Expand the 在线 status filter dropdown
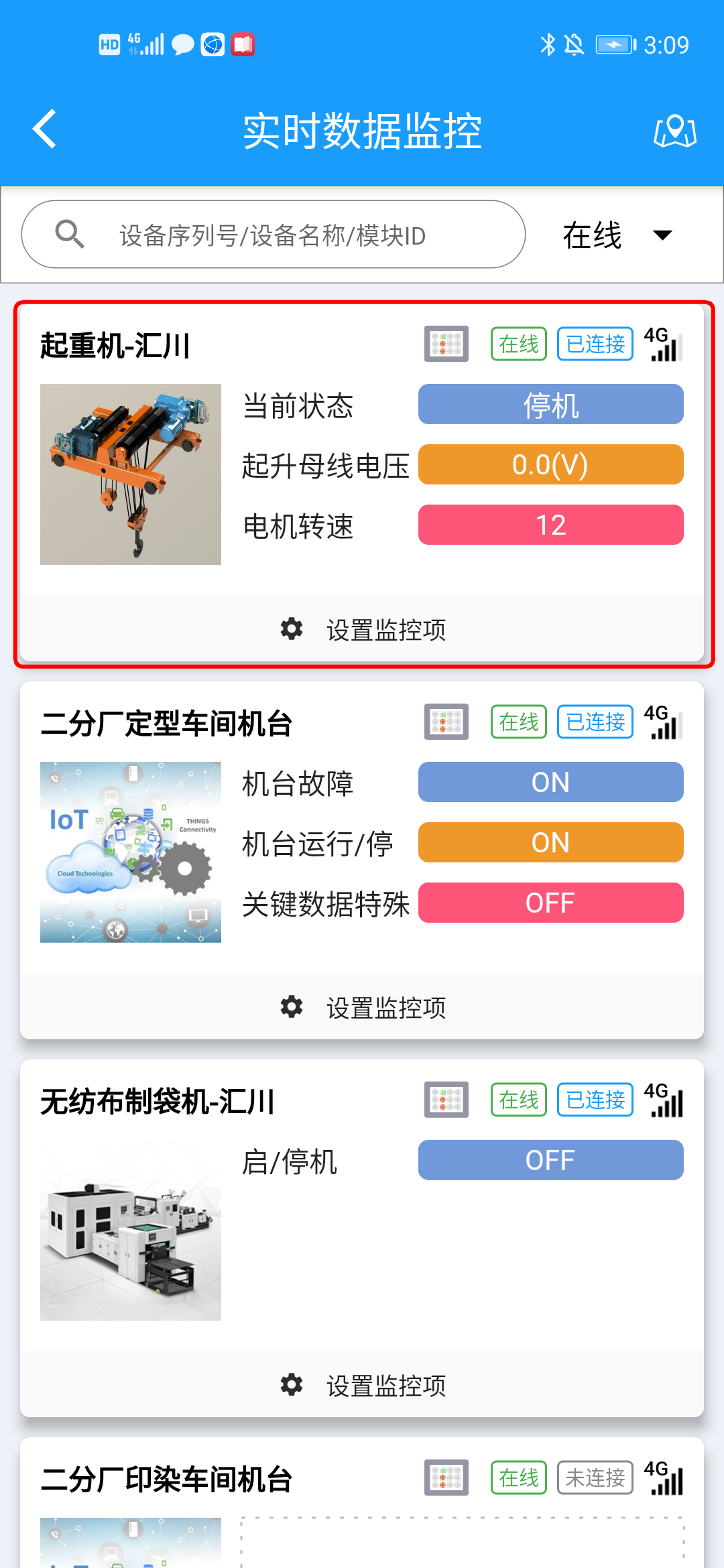724x1568 pixels. pos(617,235)
